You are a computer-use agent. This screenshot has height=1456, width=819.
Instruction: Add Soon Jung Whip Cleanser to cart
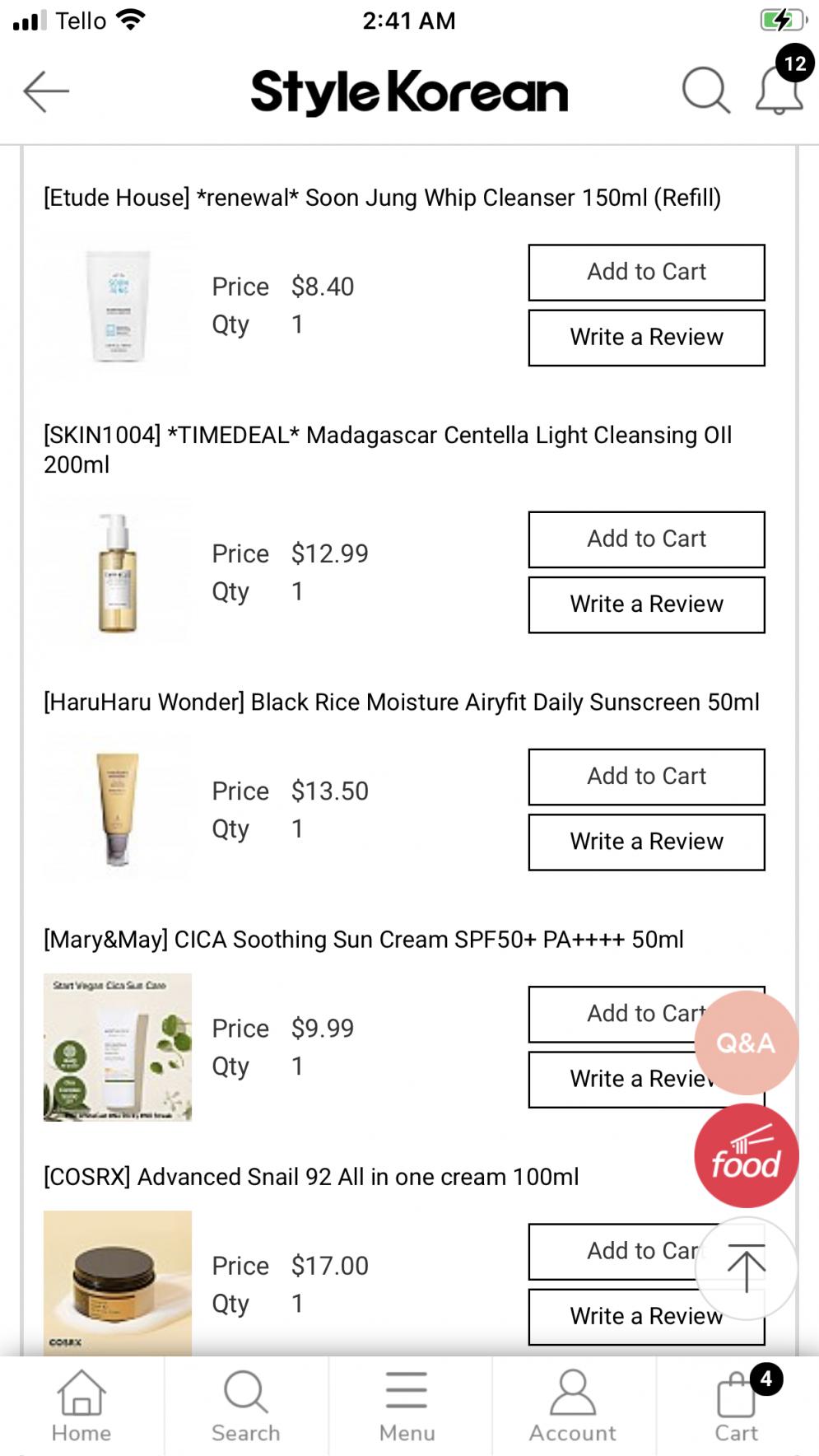(x=646, y=272)
